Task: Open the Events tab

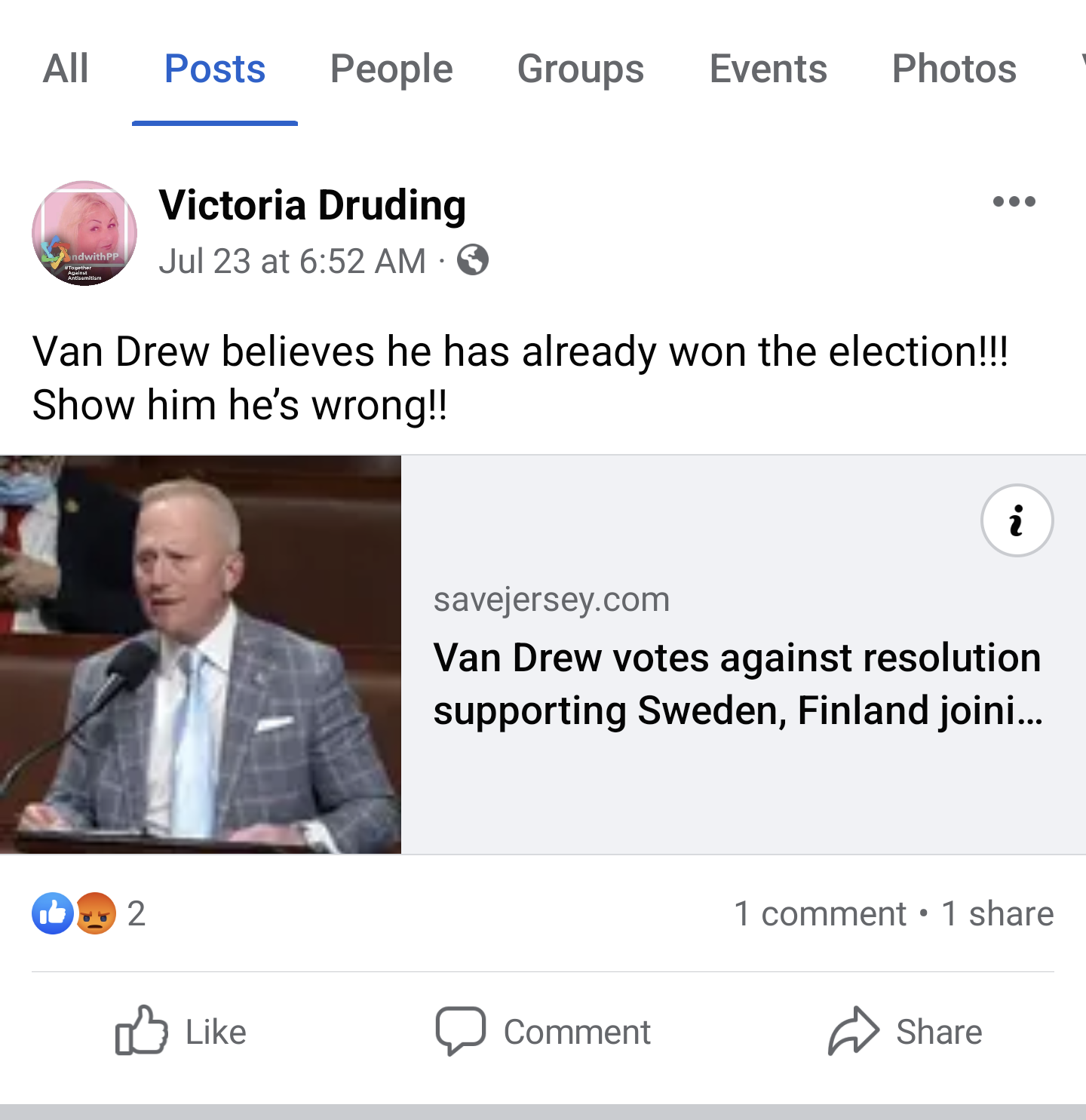Action: click(x=768, y=69)
